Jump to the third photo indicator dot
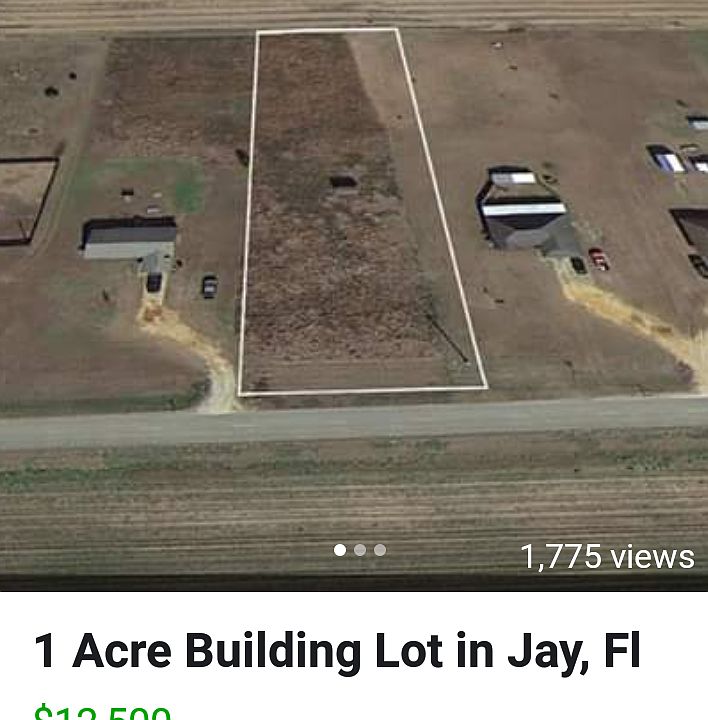The height and width of the screenshot is (720, 708). point(380,550)
